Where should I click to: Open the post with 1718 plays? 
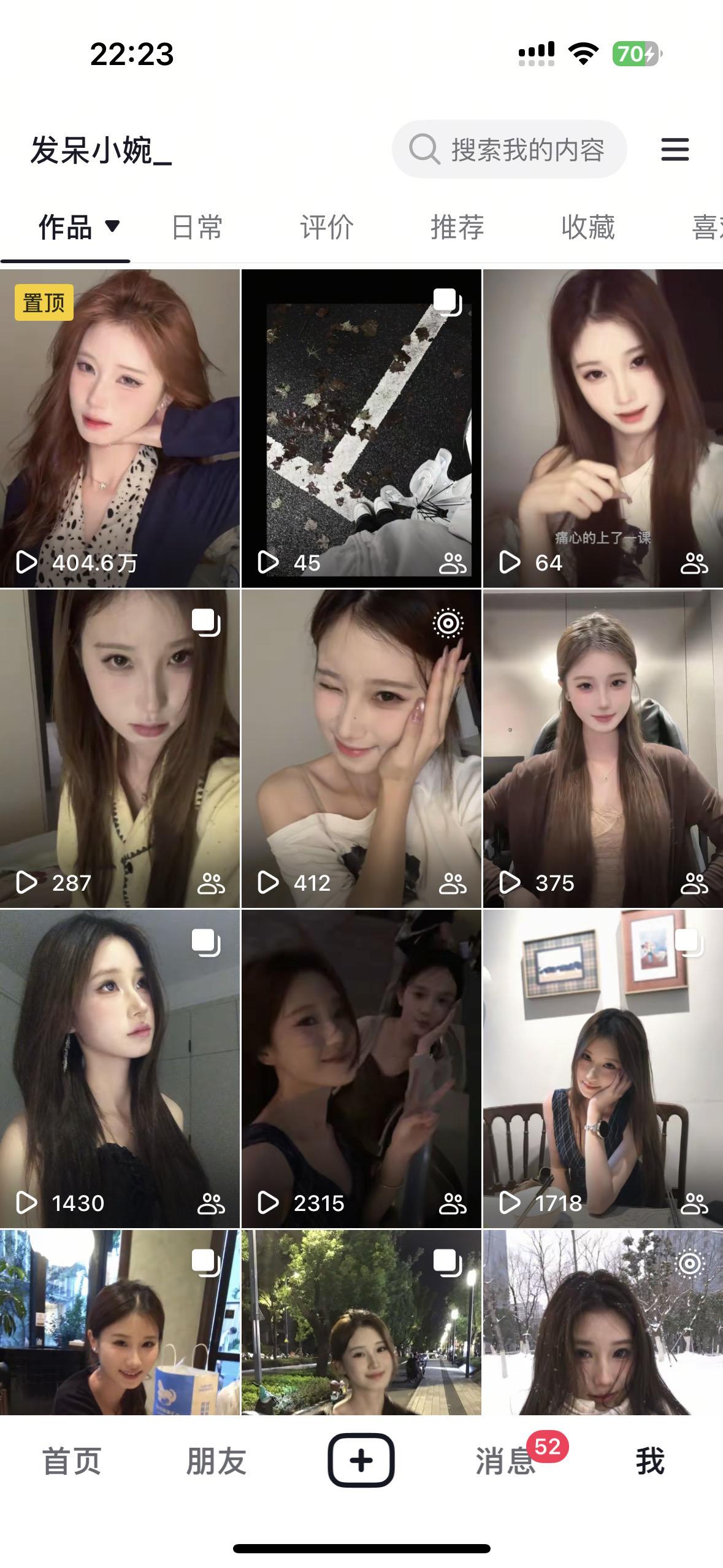[603, 1069]
